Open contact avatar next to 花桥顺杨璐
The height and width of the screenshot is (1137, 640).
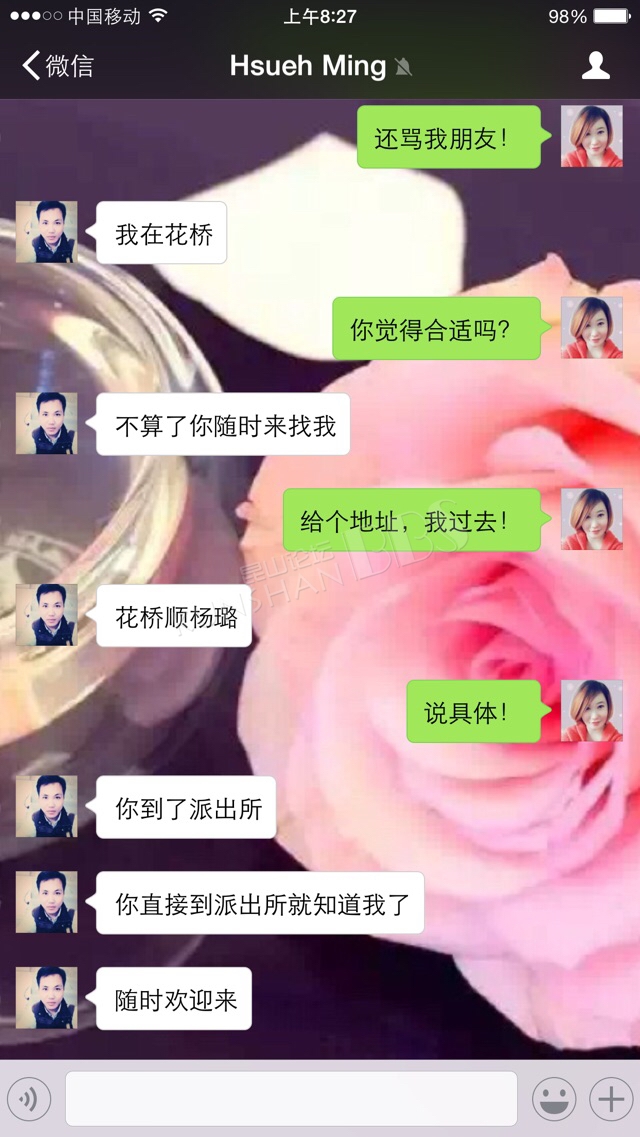click(x=46, y=615)
